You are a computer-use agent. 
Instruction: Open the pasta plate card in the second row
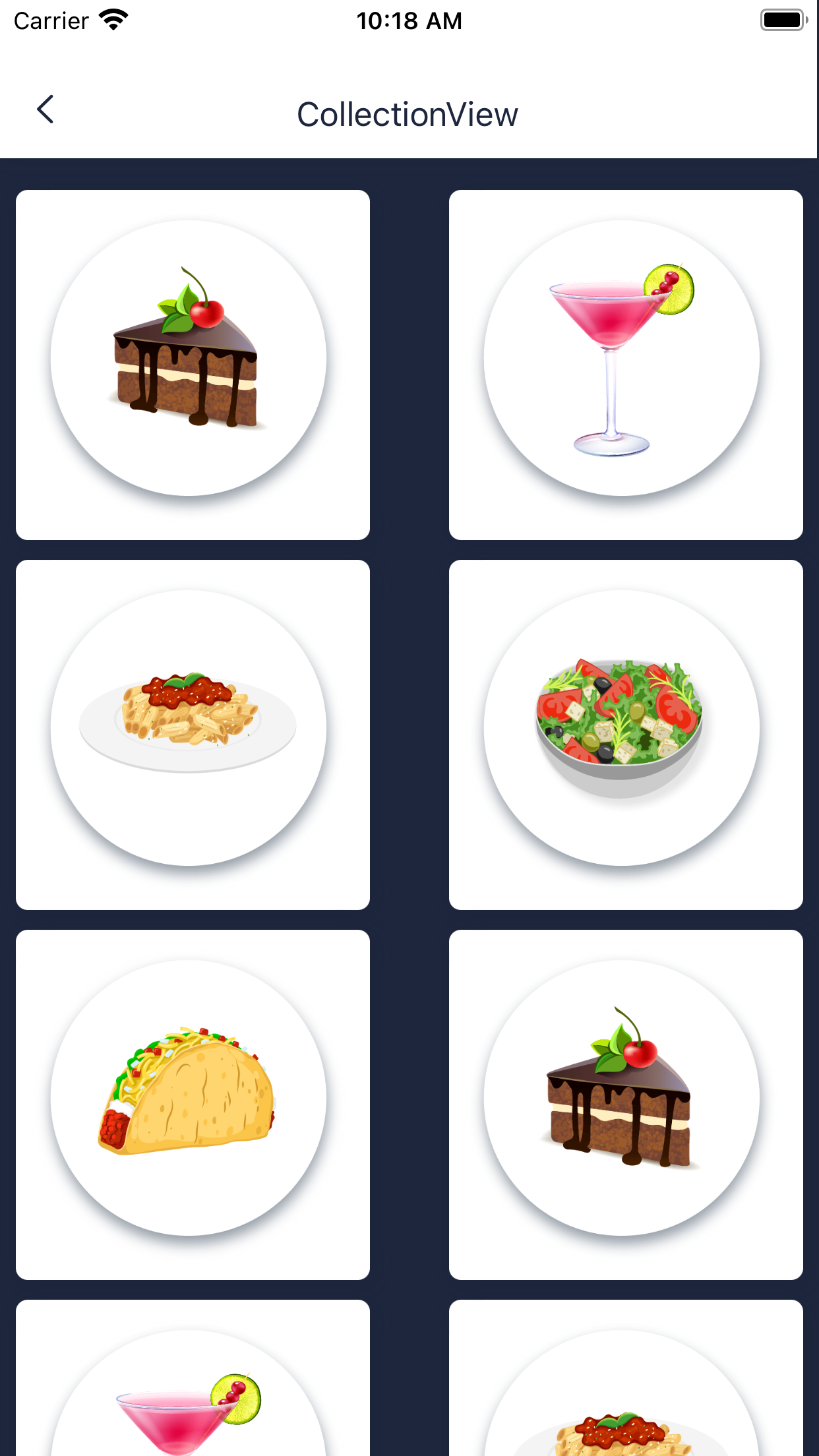pos(193,735)
